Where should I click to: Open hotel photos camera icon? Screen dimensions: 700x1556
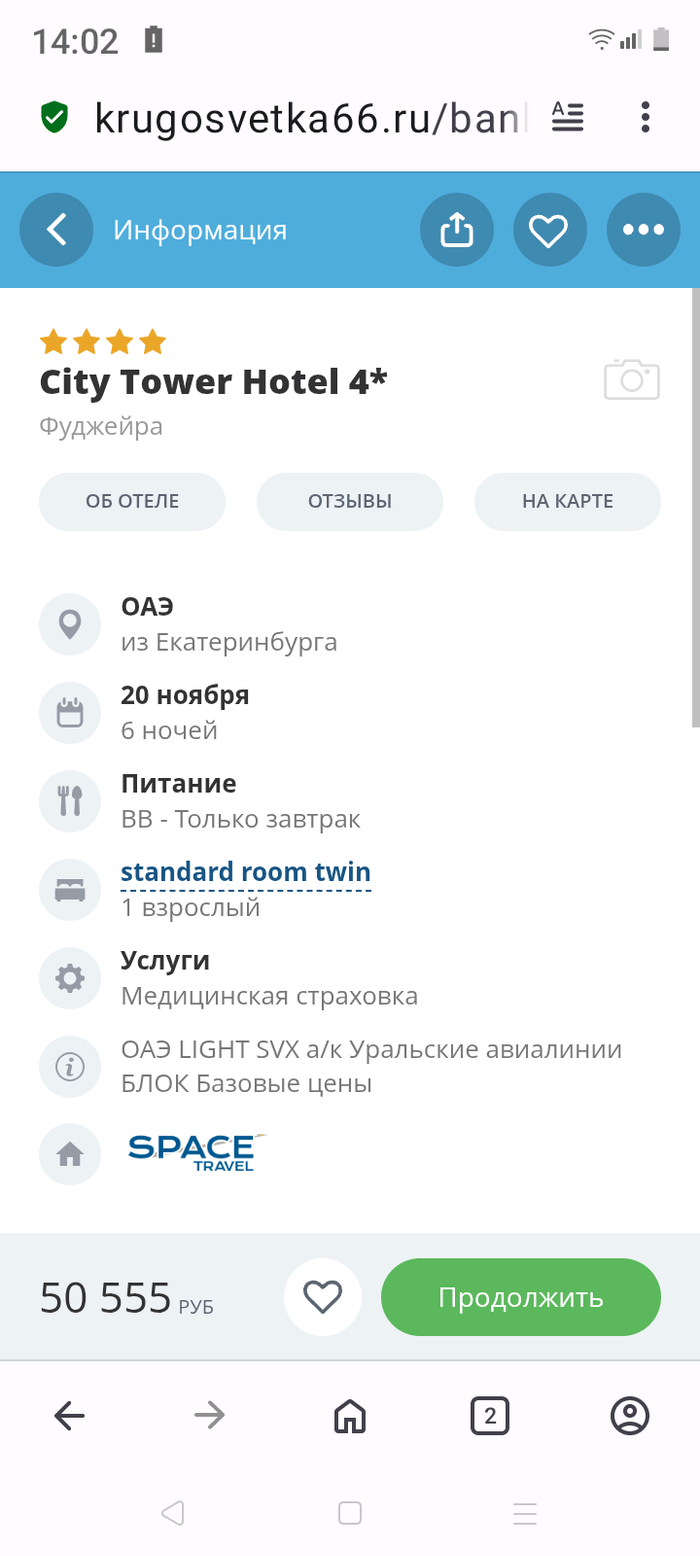pos(632,380)
